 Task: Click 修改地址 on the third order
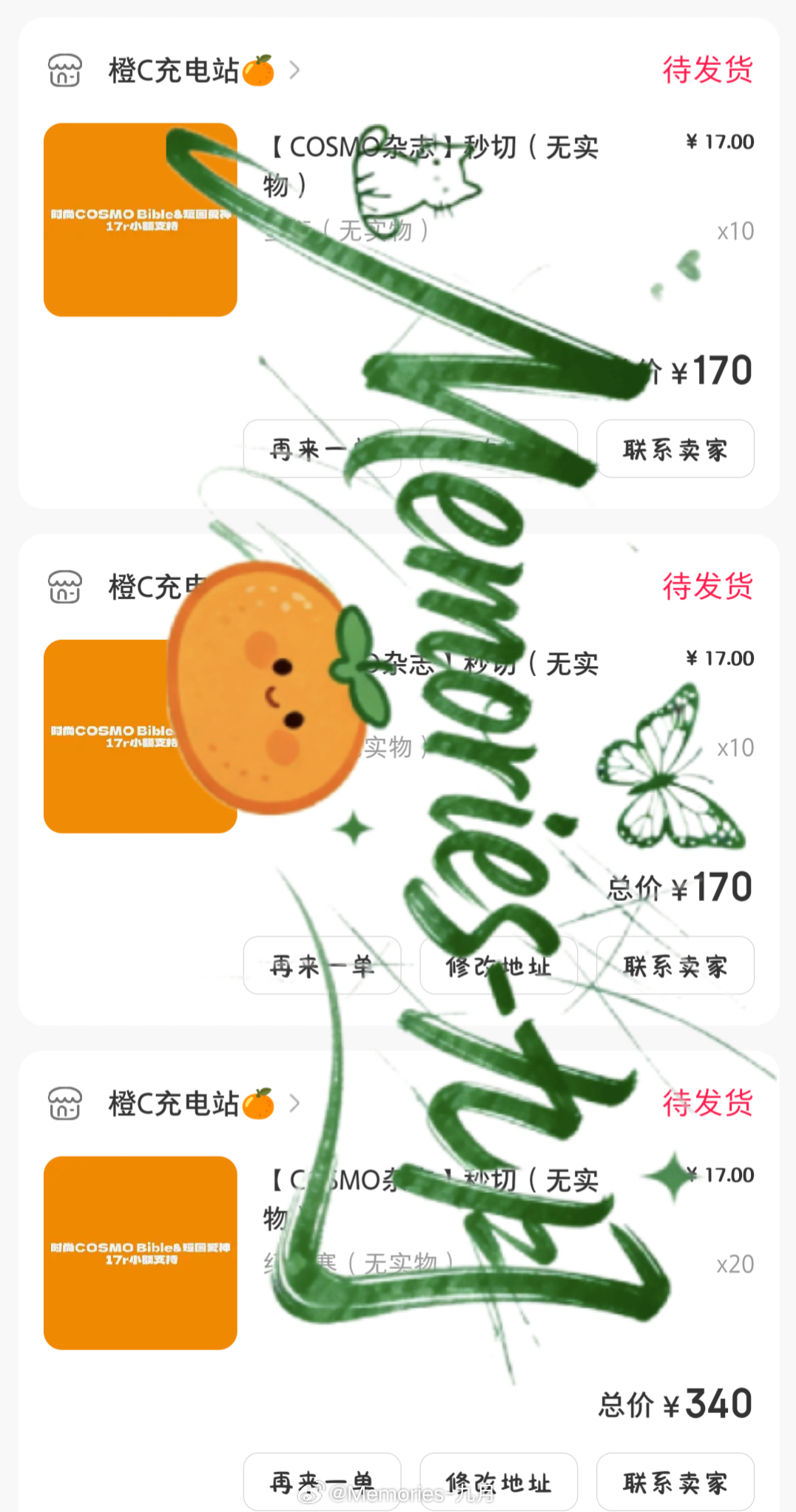pos(499,1482)
